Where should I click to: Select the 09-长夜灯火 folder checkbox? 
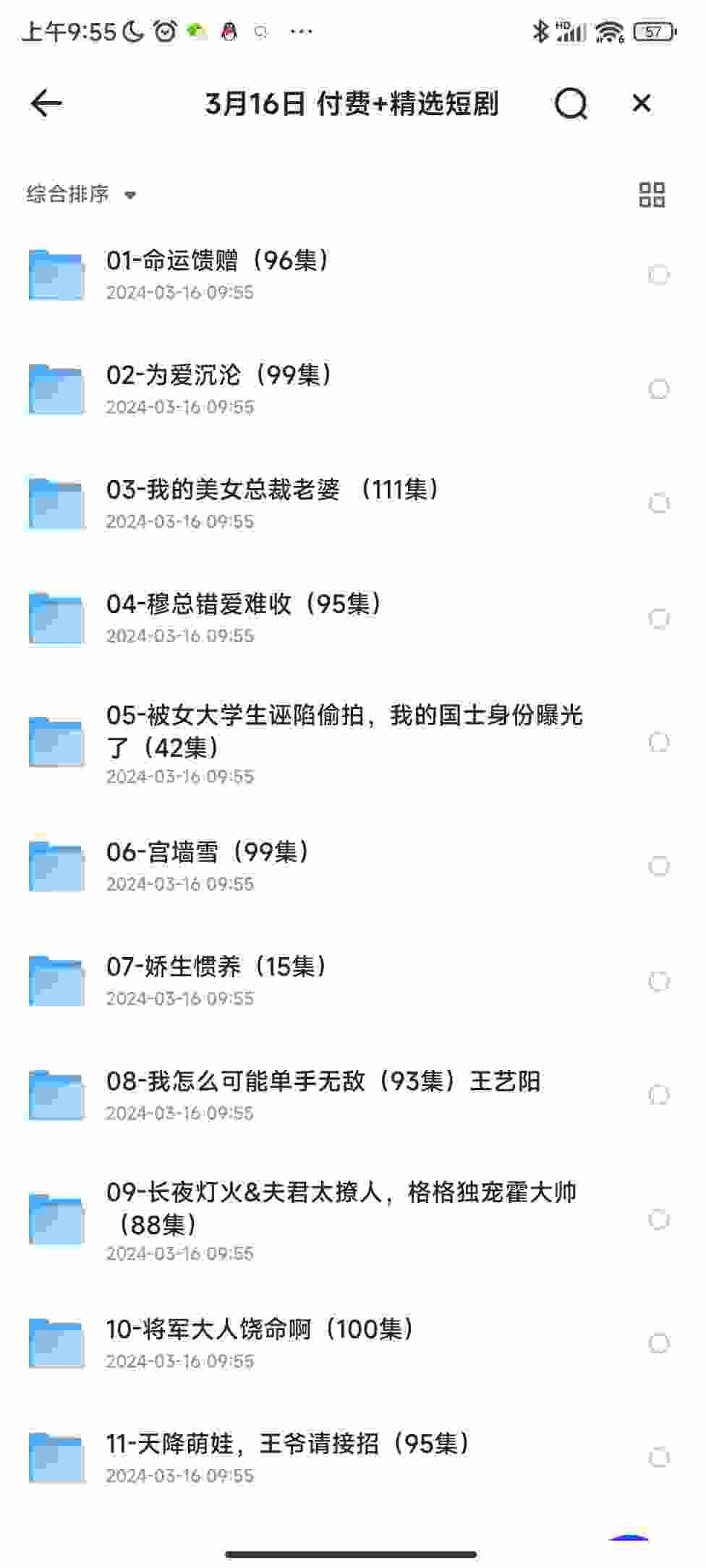(x=659, y=1220)
